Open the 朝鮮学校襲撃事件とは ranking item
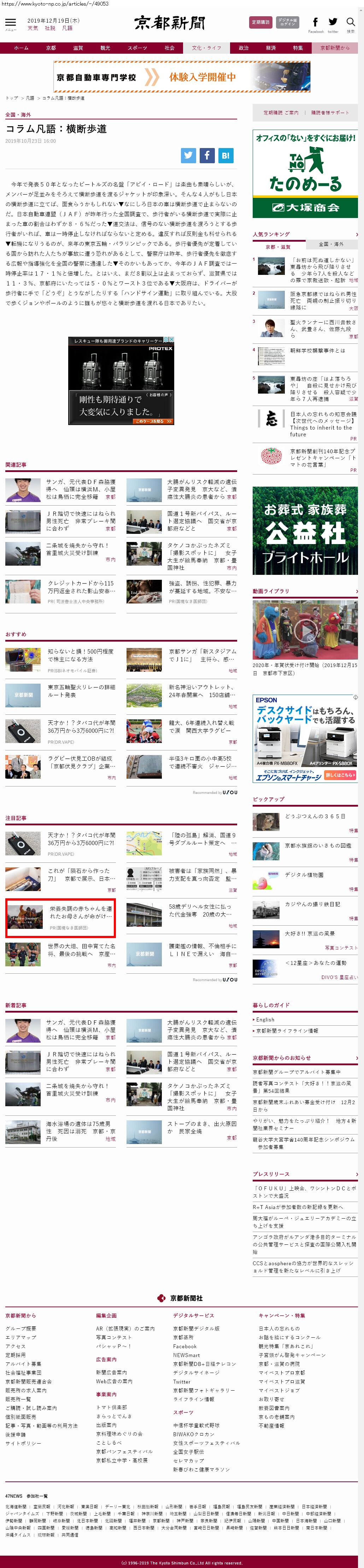Image resolution: width=364 pixels, height=1568 pixels. coord(317,350)
